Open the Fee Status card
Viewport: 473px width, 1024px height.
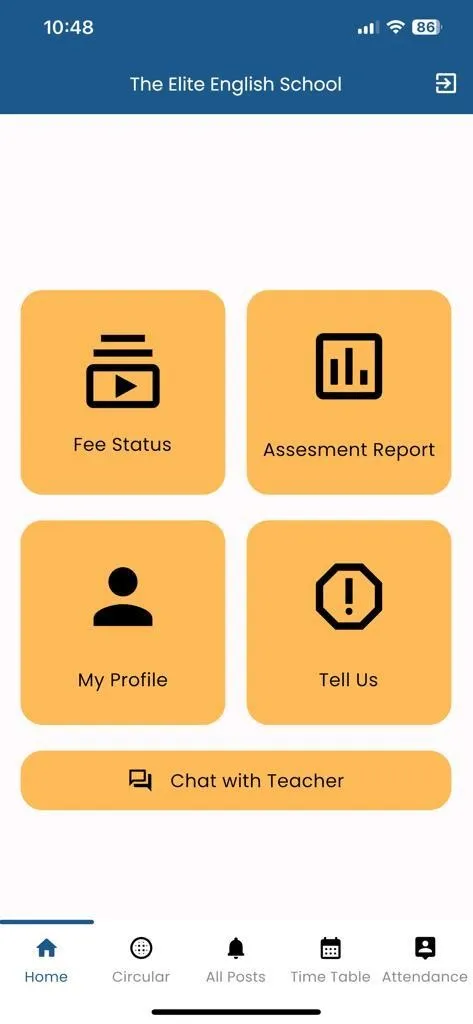[123, 392]
